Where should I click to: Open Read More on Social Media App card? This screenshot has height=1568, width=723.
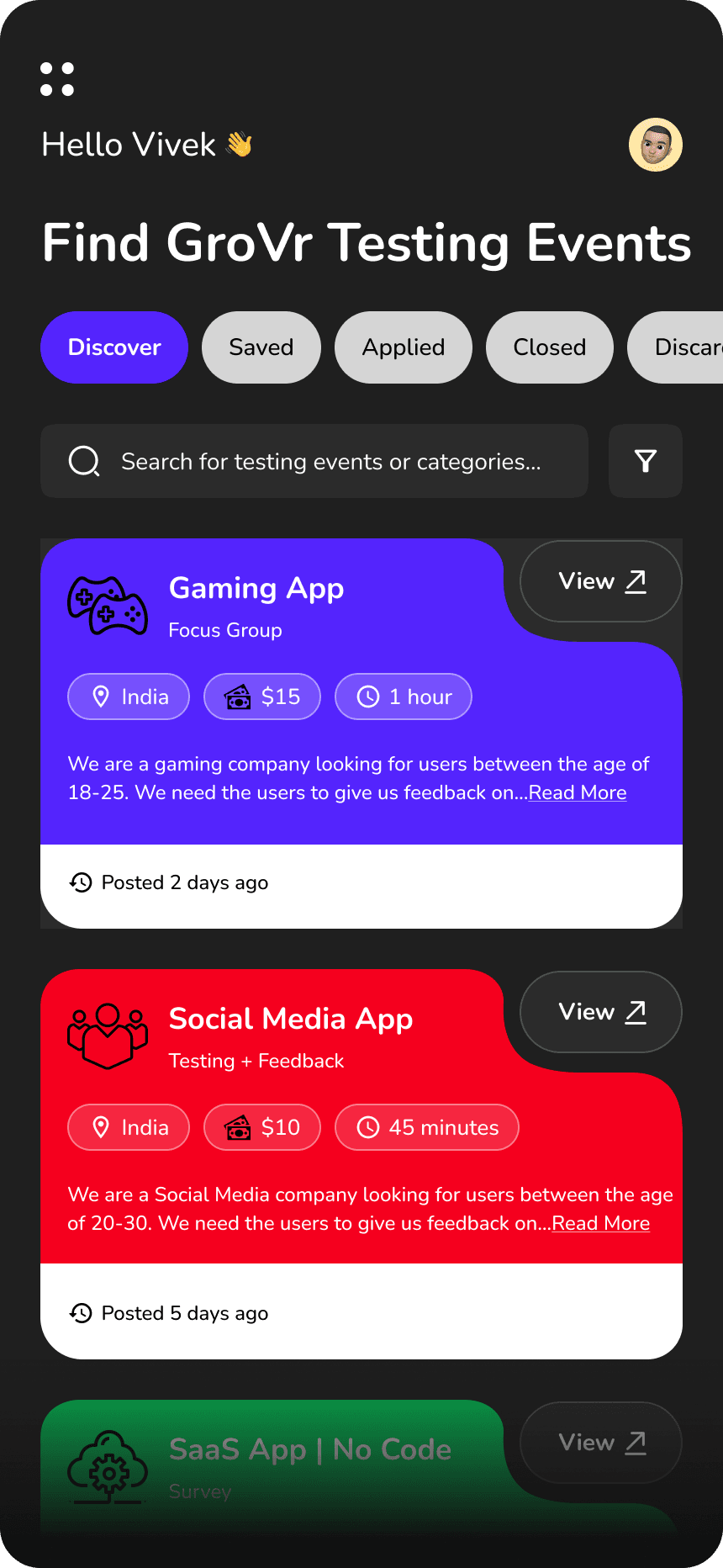[600, 1222]
